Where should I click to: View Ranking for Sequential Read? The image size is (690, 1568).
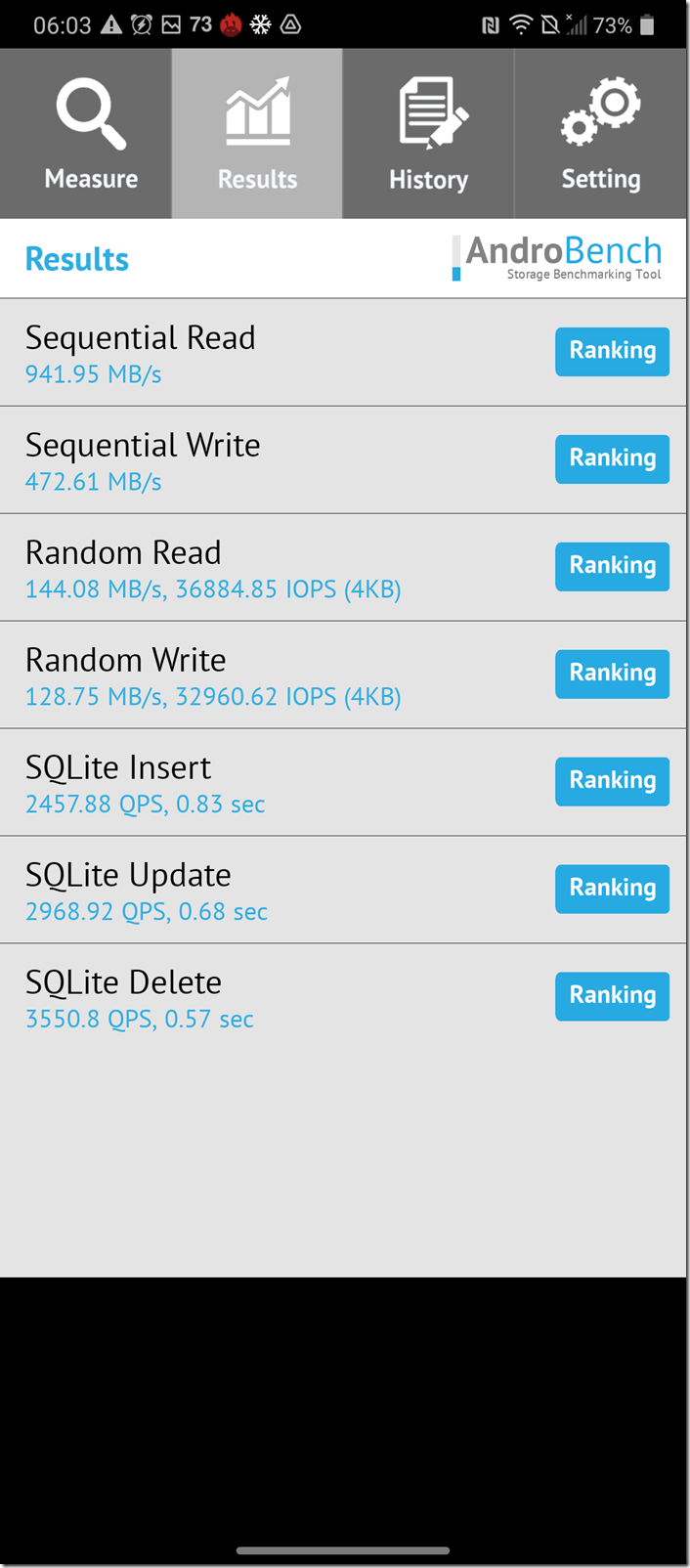point(612,351)
